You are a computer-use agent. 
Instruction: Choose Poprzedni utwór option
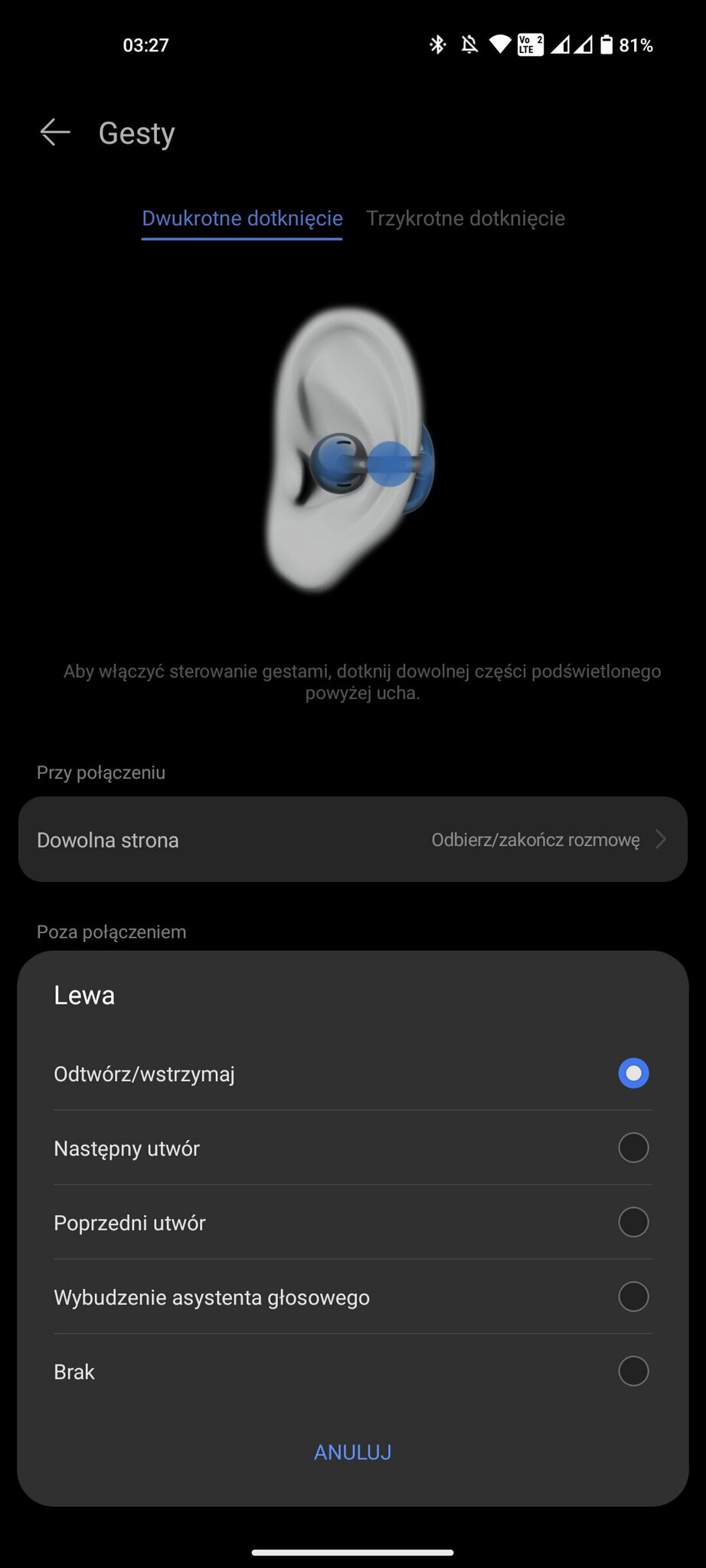(x=352, y=1222)
